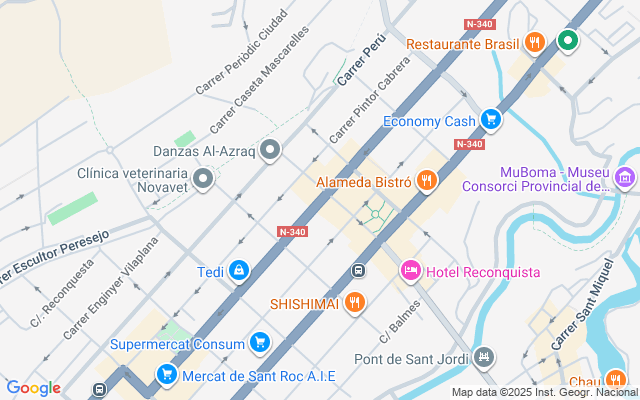Open the Hotel Reconquista marker
Screen dimensions: 640x400
[x=410, y=271]
